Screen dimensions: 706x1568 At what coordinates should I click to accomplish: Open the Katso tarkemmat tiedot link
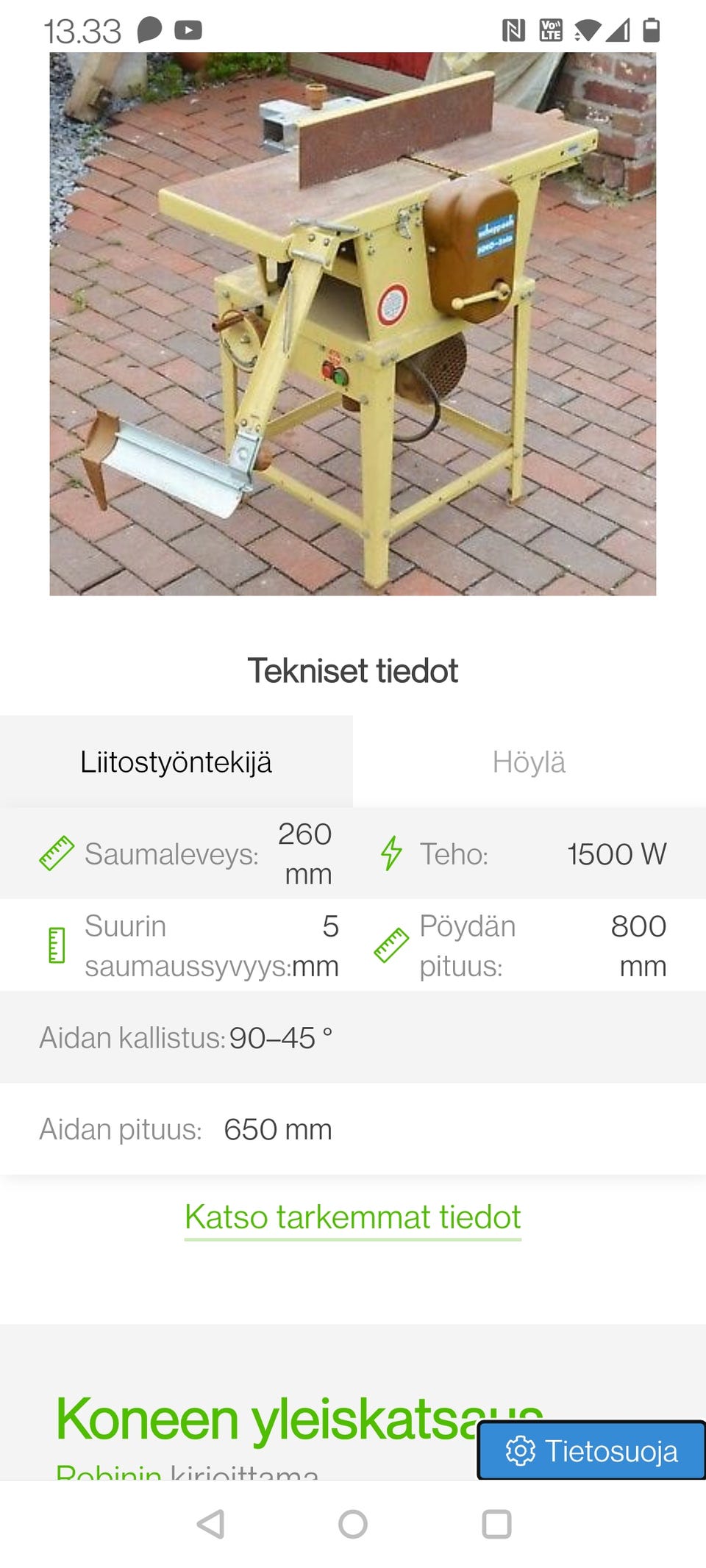353,1217
